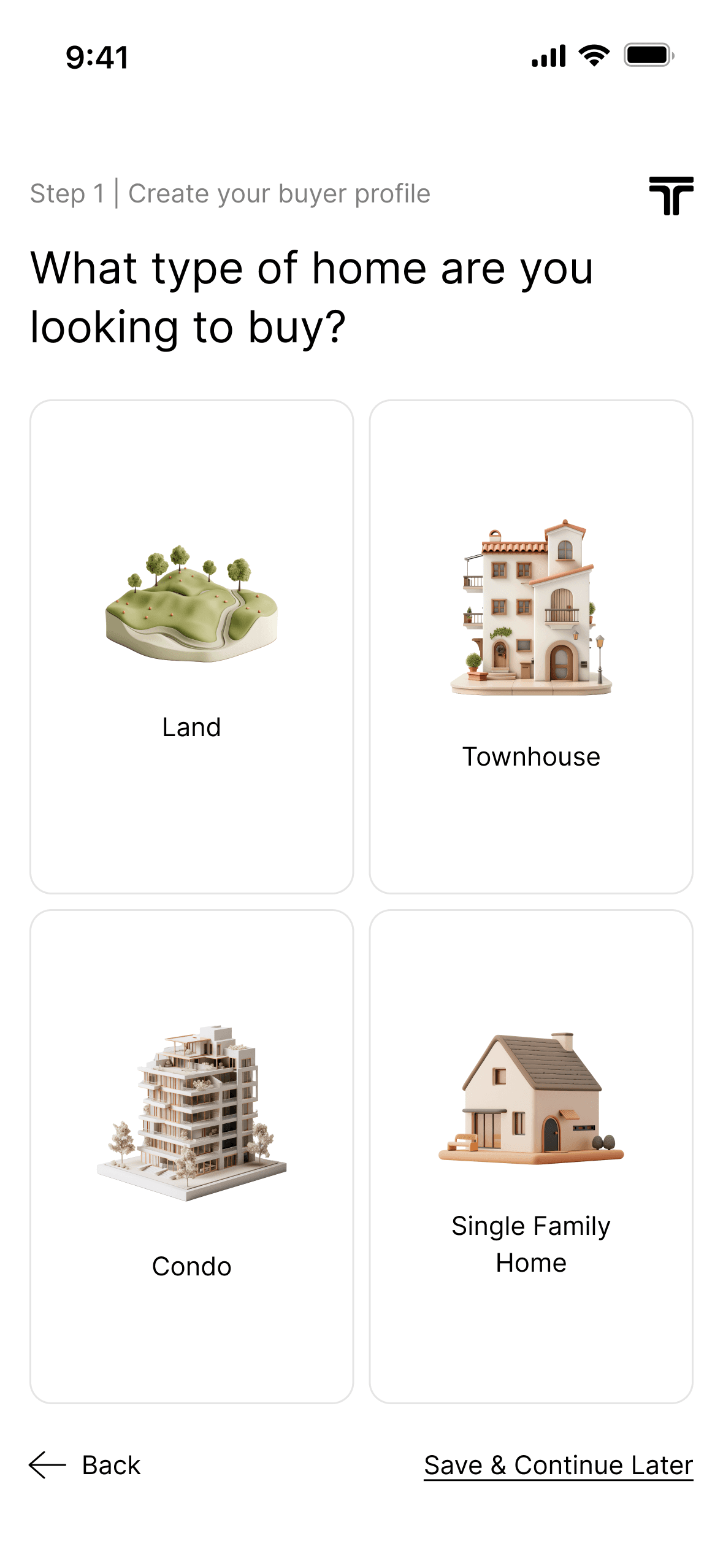
Task: Select Single Family Home
Action: [x=531, y=1156]
